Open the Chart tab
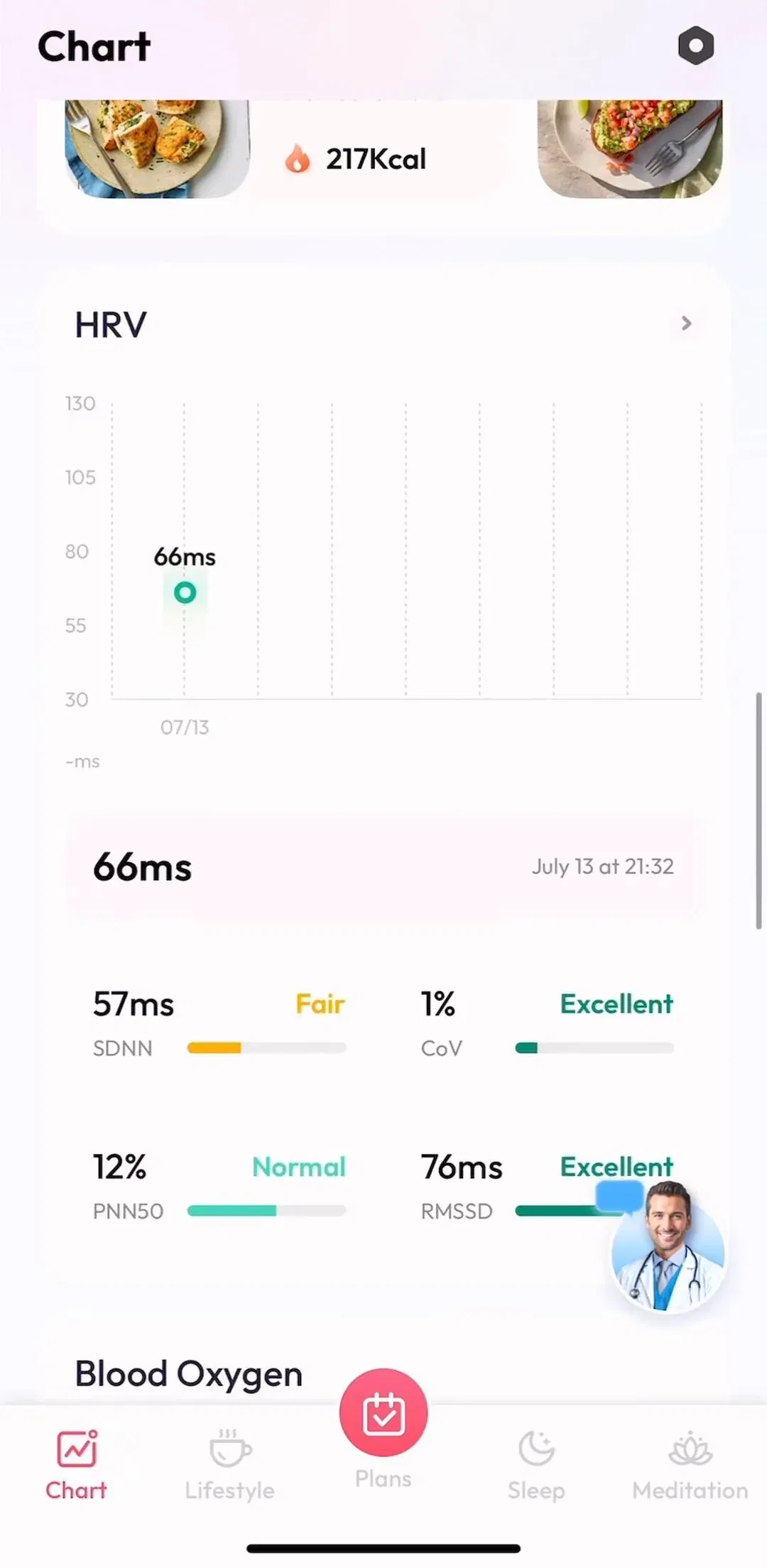767x1568 pixels. pos(76,1466)
